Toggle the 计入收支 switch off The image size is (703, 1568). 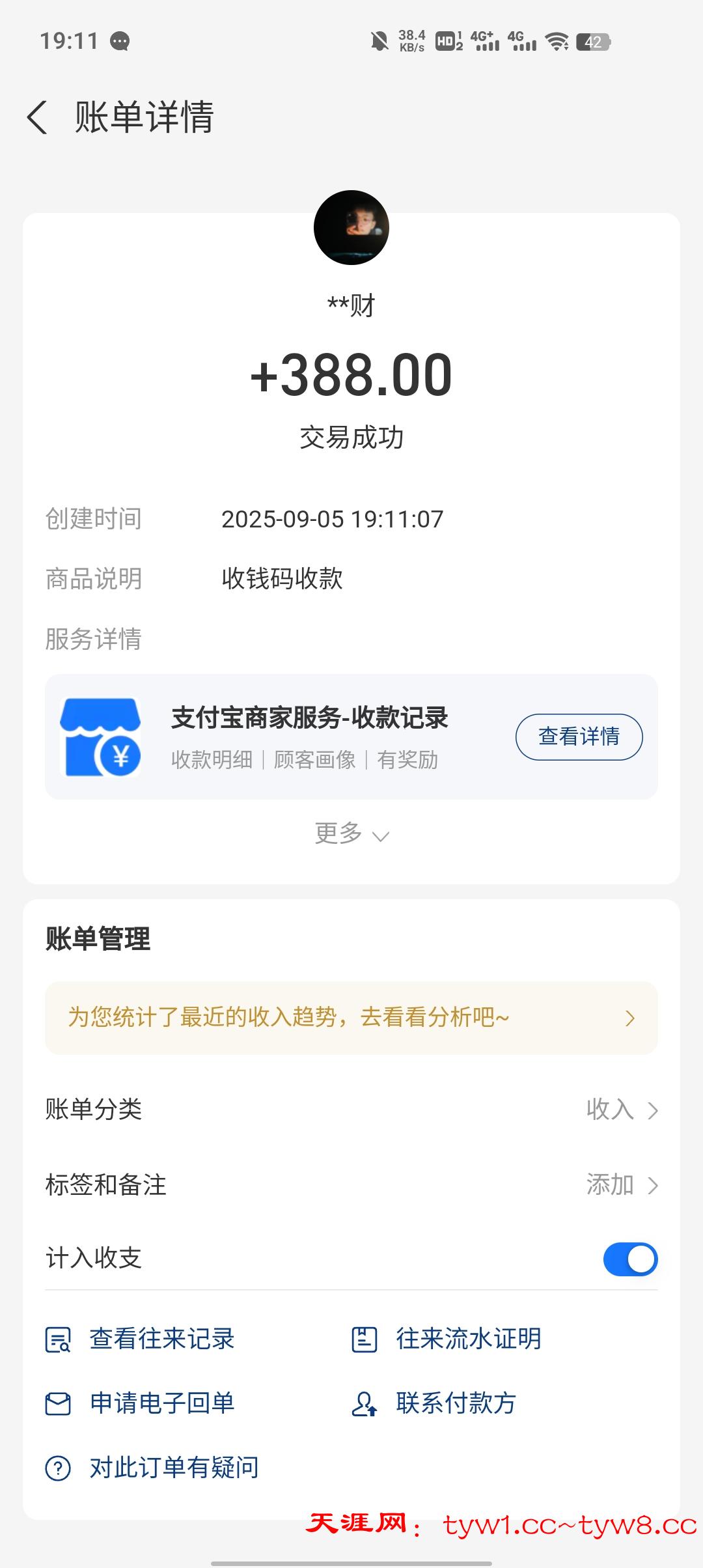629,1259
